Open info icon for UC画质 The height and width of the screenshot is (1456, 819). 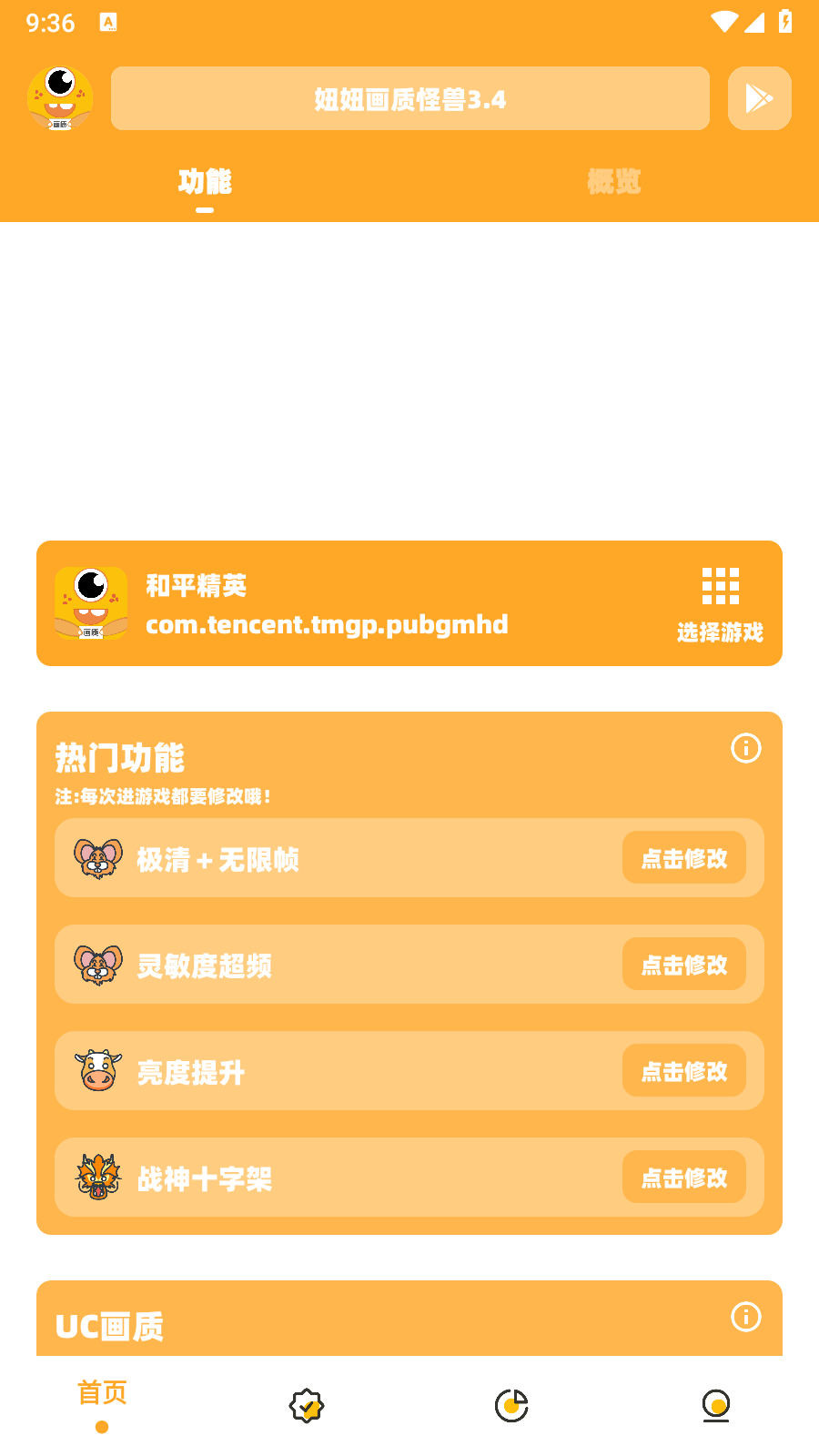pos(746,1317)
